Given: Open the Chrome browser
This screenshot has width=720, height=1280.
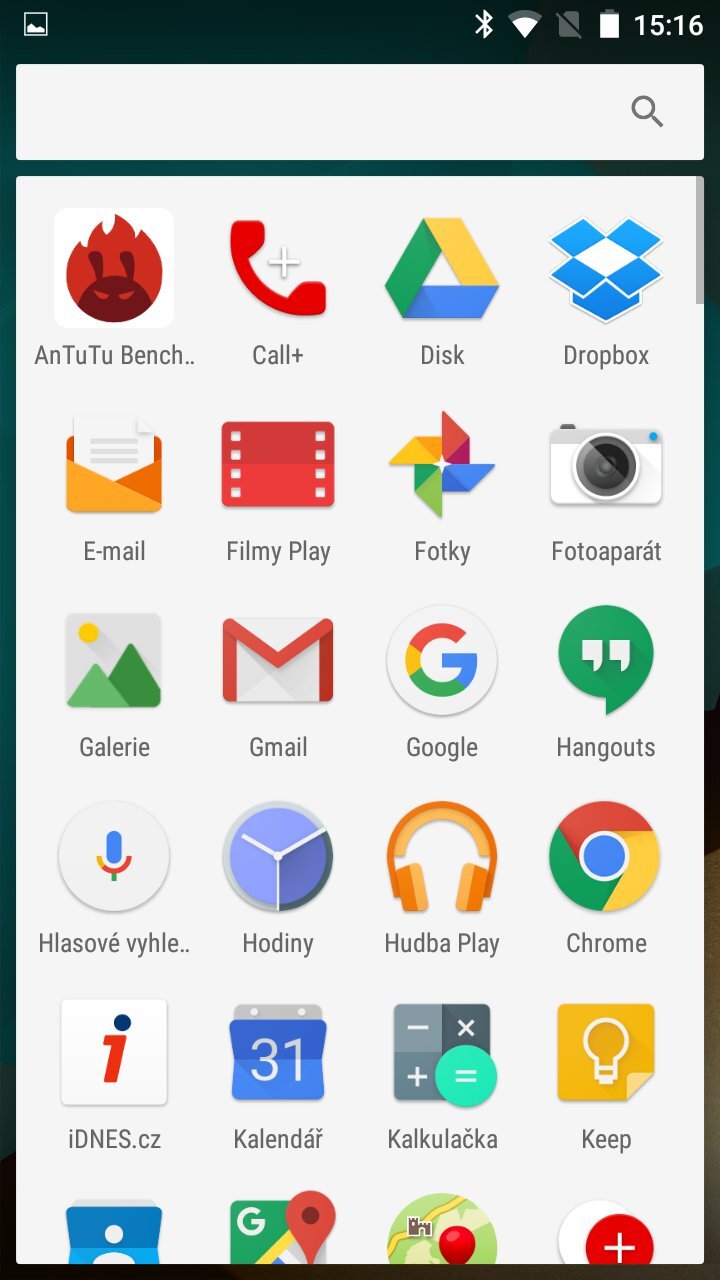Looking at the screenshot, I should [x=605, y=855].
